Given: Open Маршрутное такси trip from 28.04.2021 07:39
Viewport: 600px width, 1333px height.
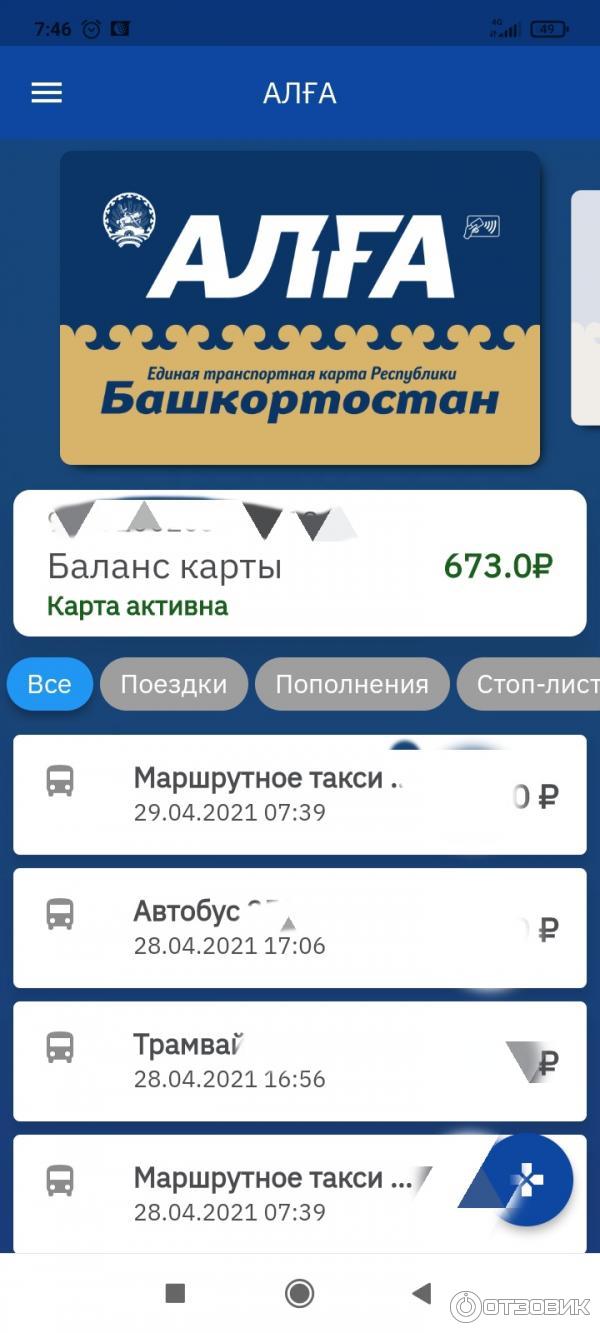Looking at the screenshot, I should click(x=250, y=1193).
